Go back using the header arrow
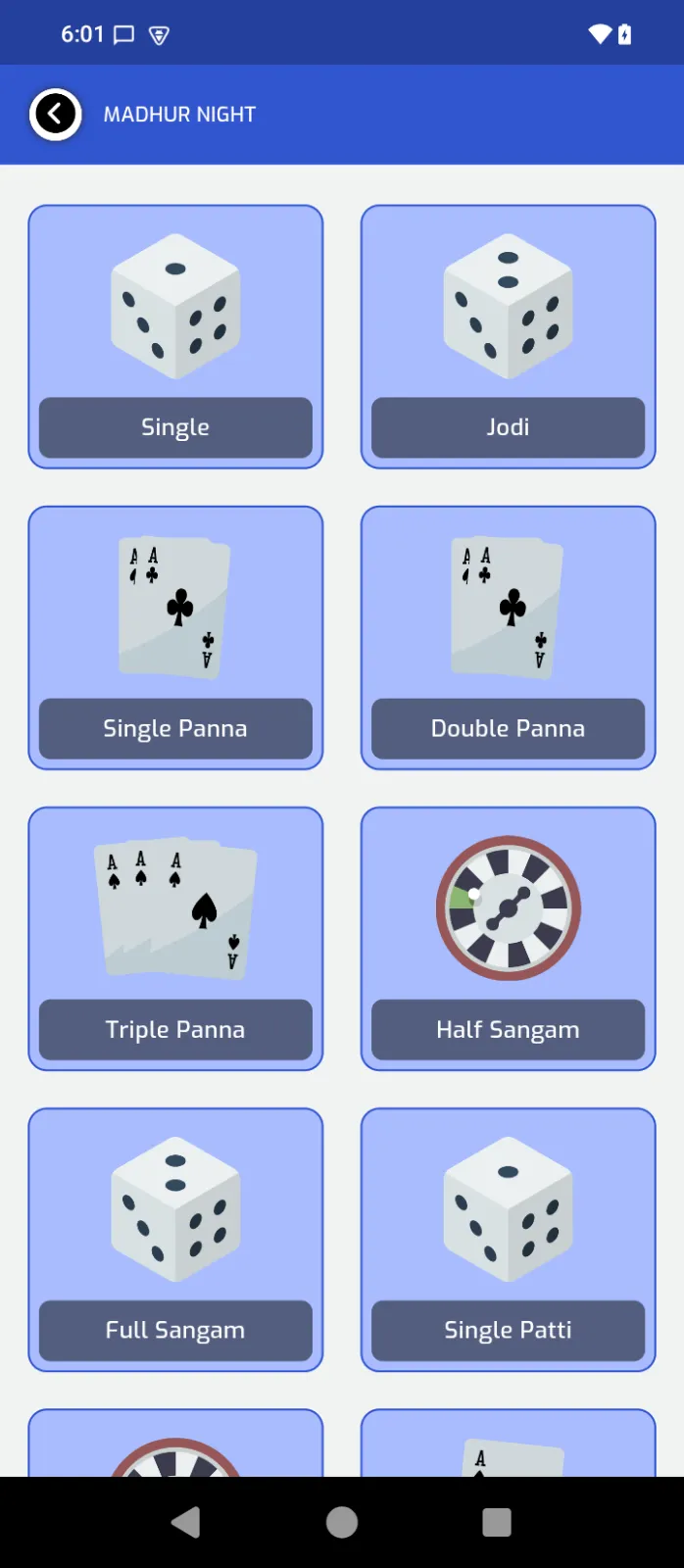 pos(55,115)
